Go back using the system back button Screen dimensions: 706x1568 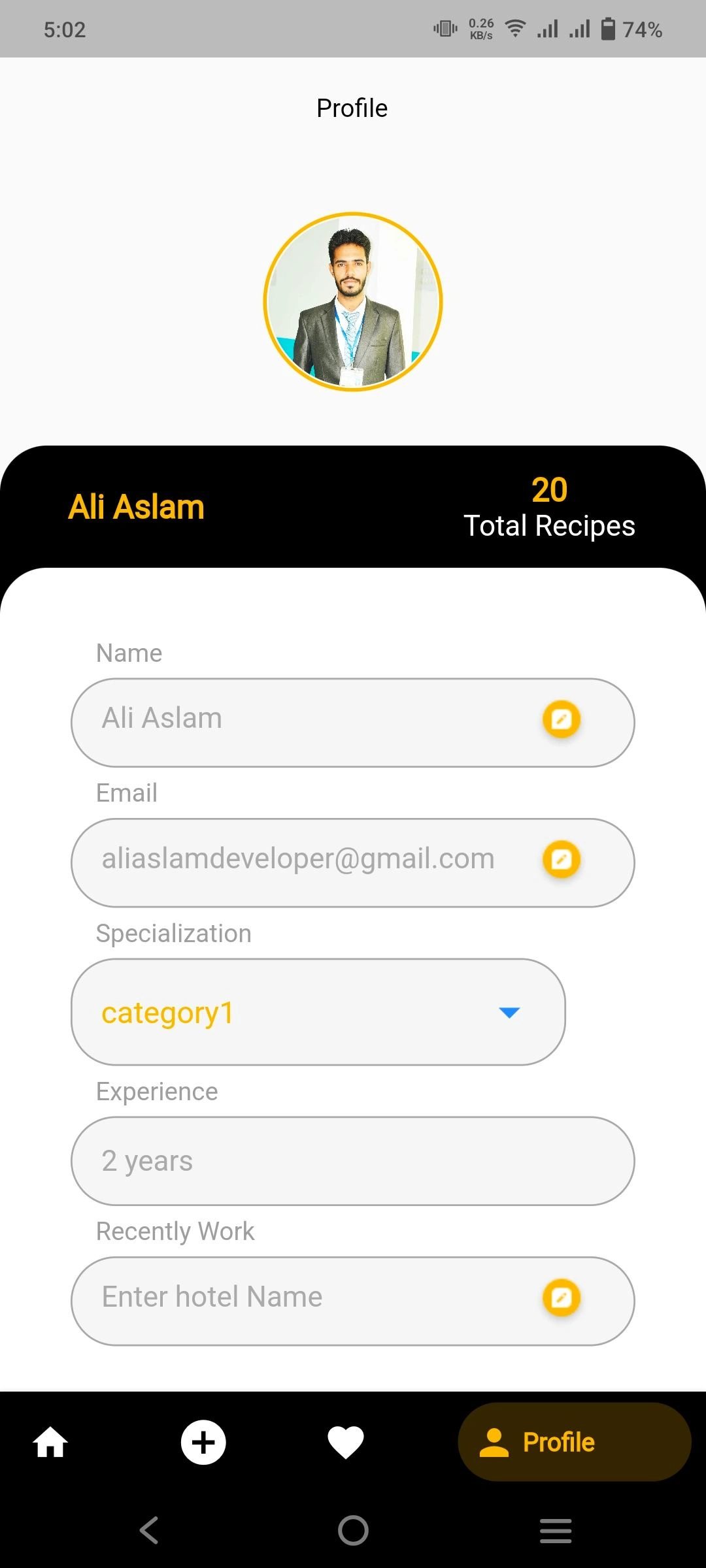pos(149,1530)
